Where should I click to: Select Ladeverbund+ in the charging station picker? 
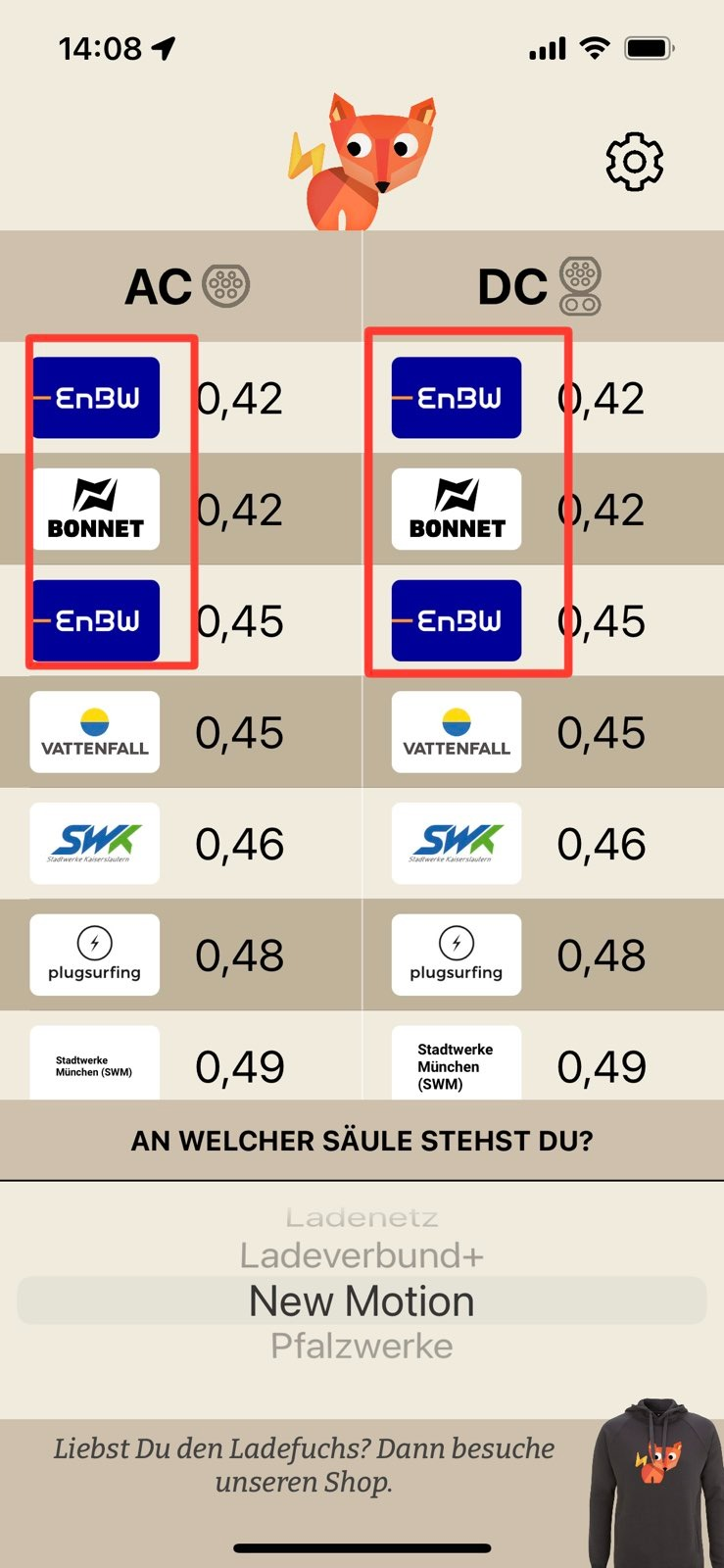[362, 1255]
